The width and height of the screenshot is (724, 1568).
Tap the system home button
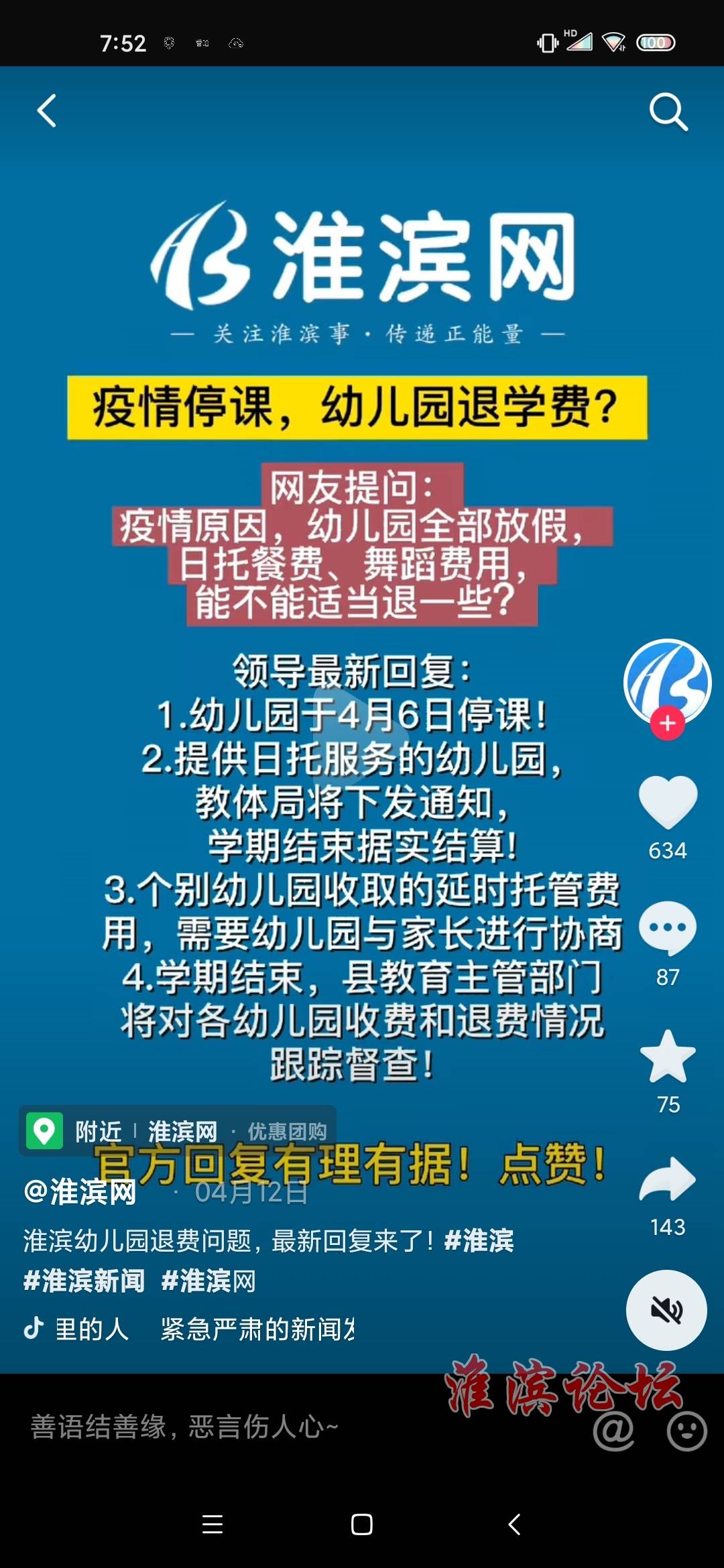[362, 1524]
